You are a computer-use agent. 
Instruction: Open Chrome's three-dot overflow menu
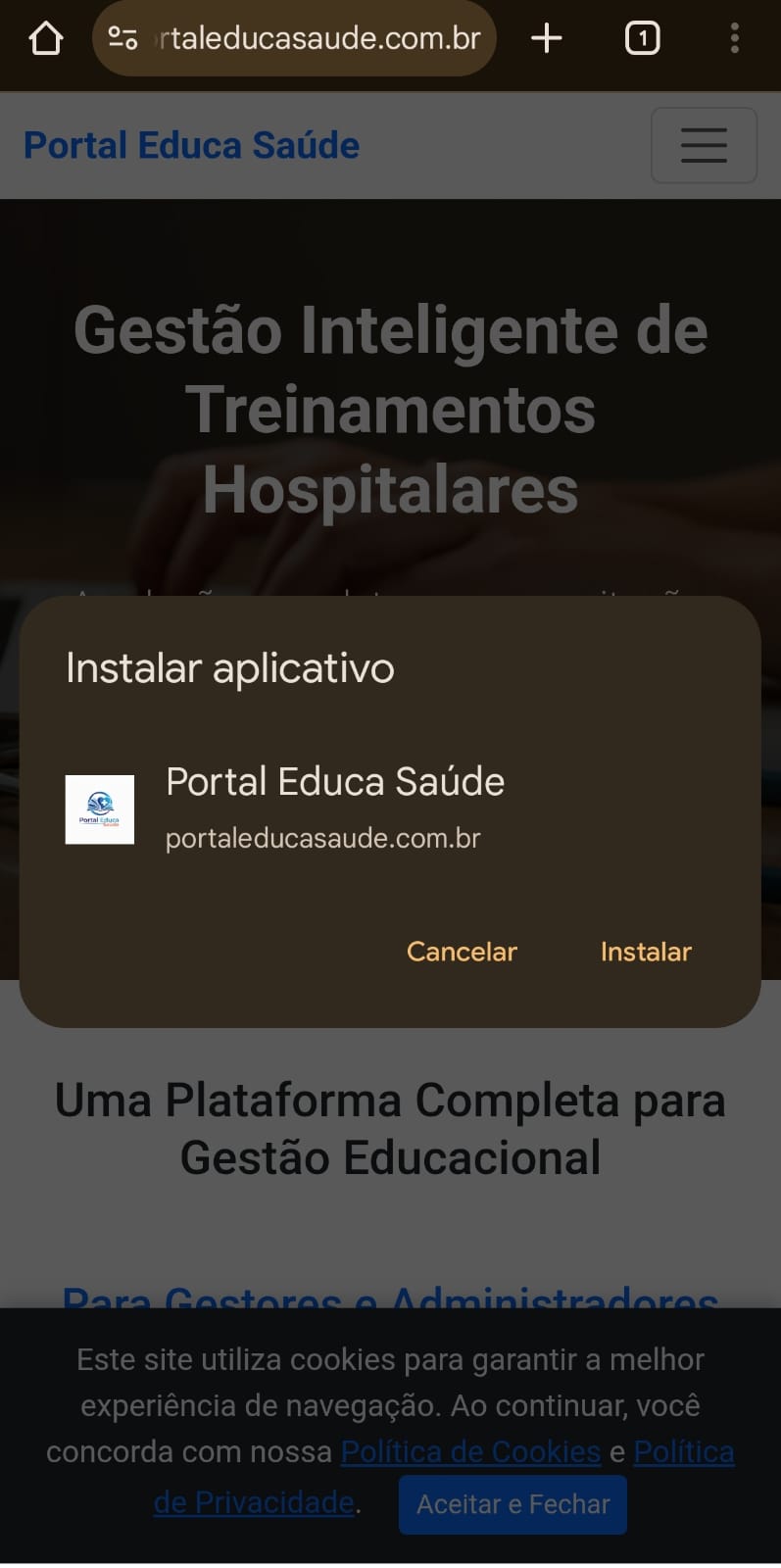click(x=734, y=38)
